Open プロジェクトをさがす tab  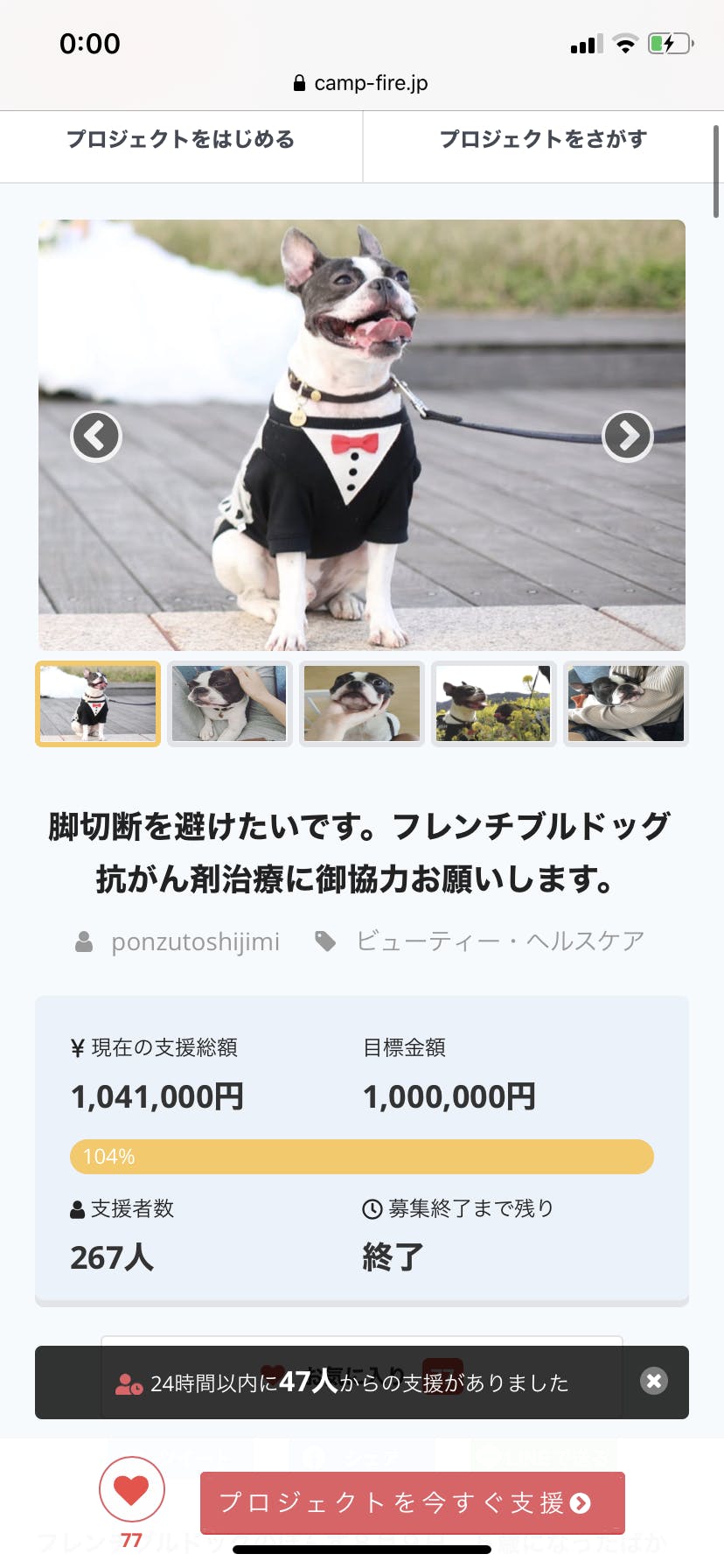point(543,139)
